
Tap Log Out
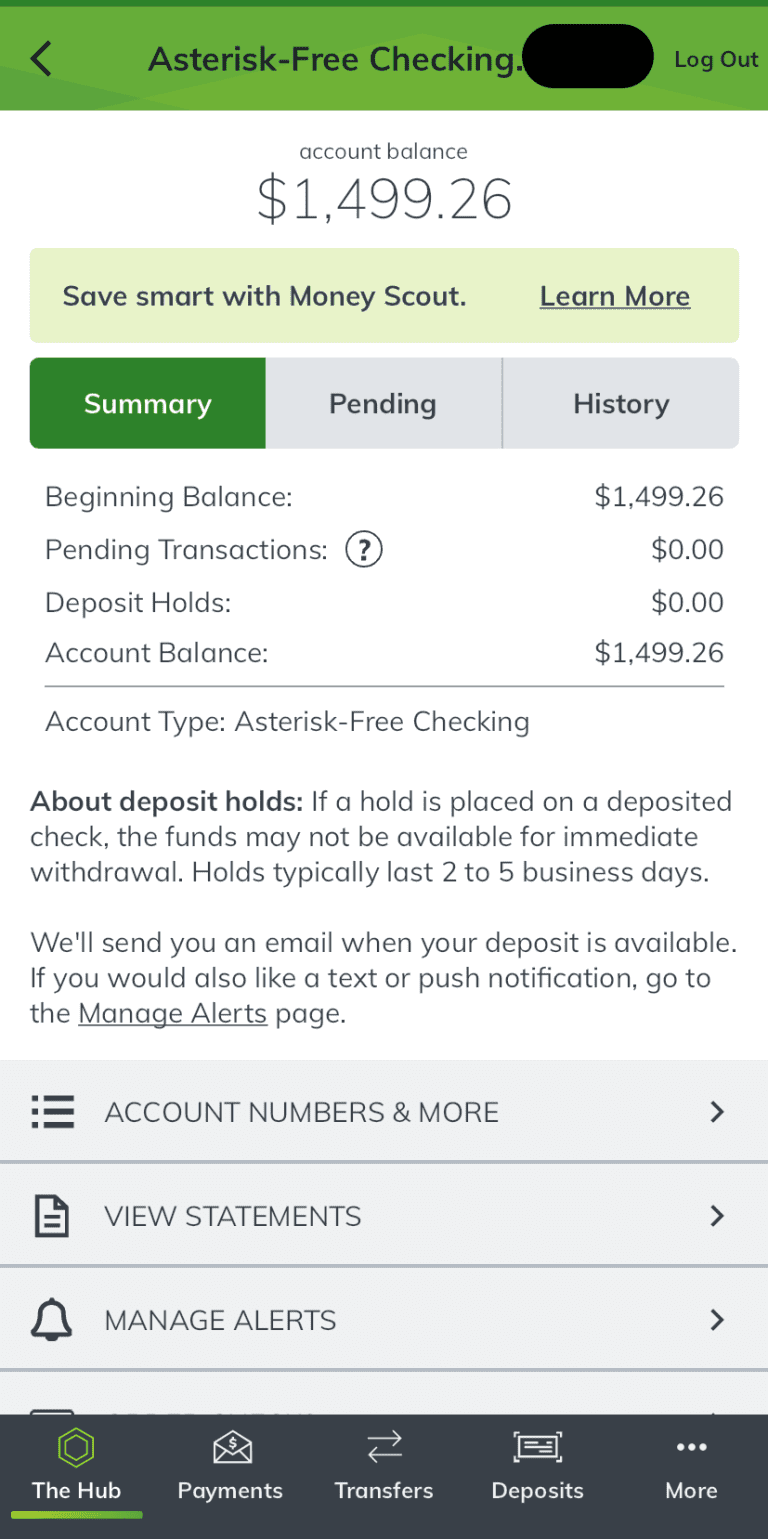(716, 59)
